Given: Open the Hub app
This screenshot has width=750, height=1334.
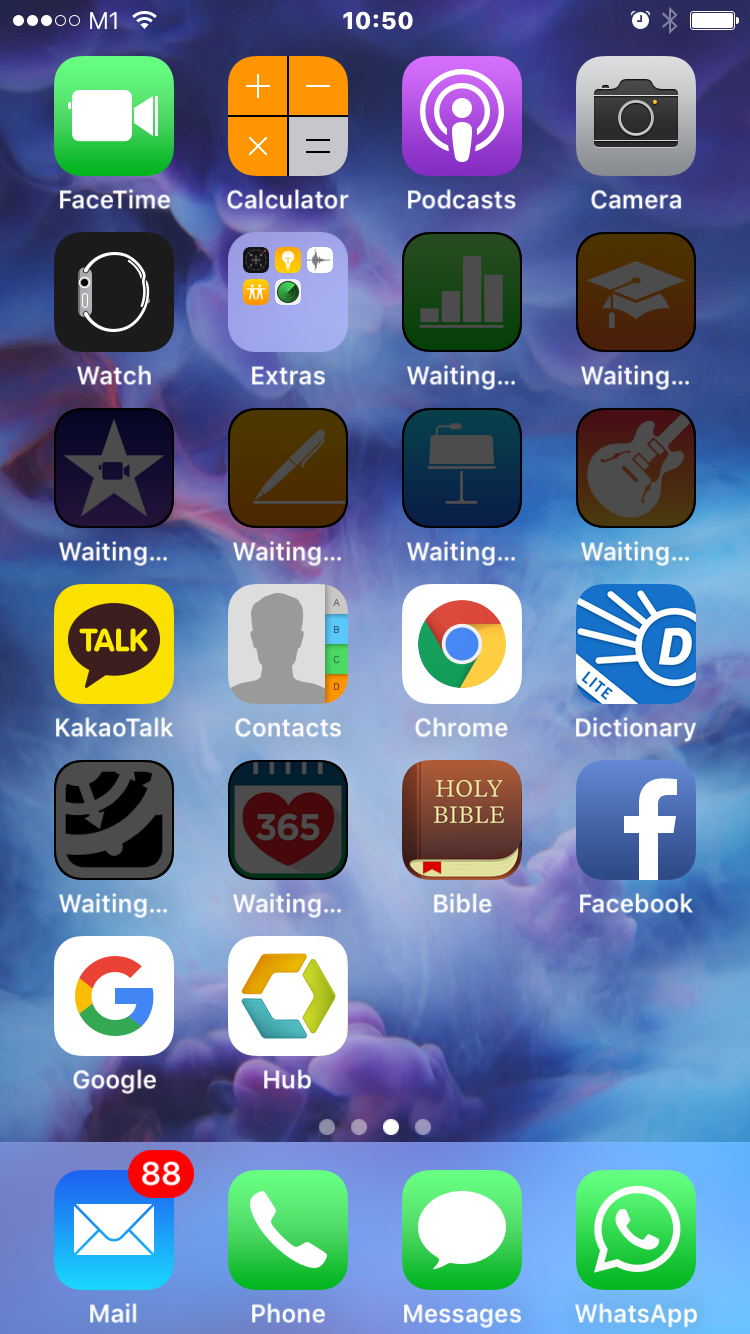Looking at the screenshot, I should 288,996.
